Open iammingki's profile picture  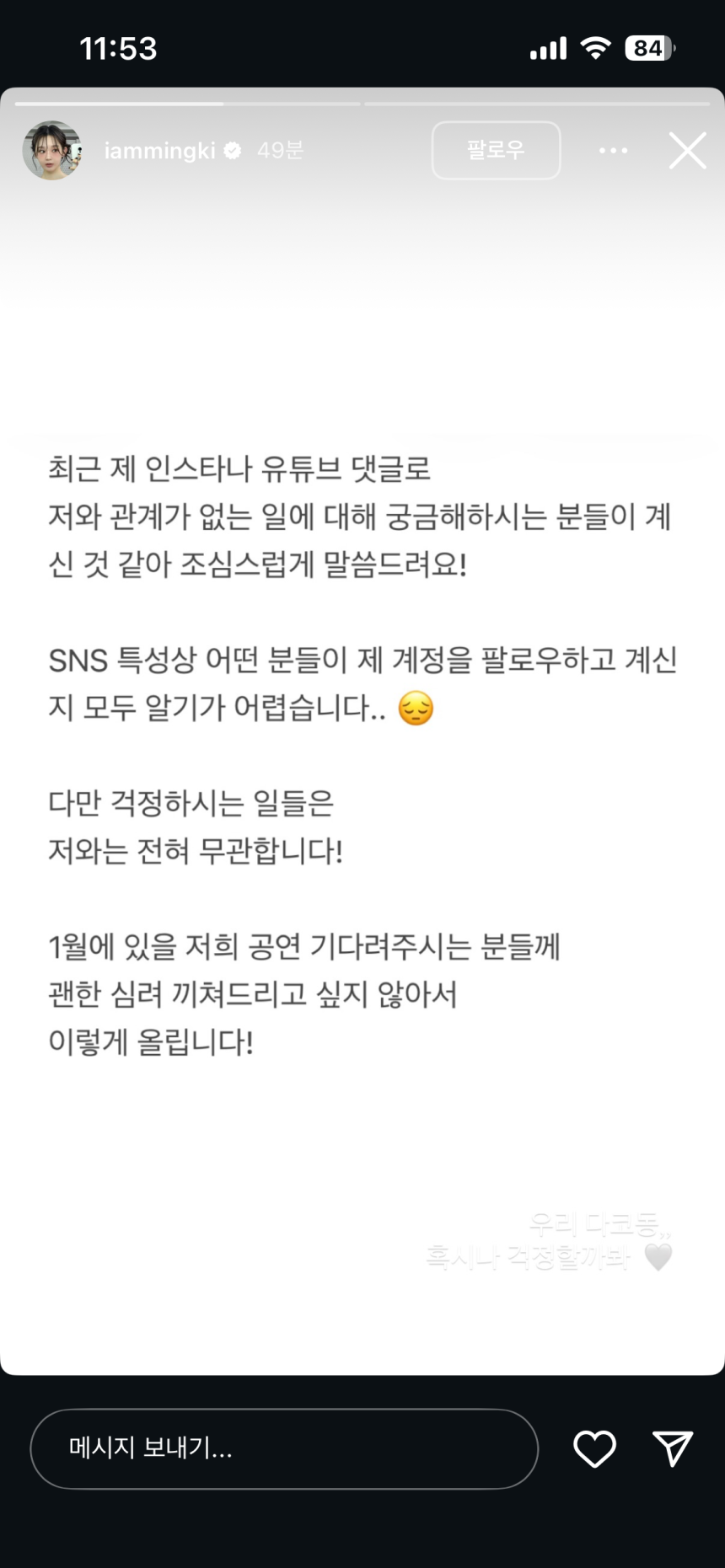(x=52, y=151)
